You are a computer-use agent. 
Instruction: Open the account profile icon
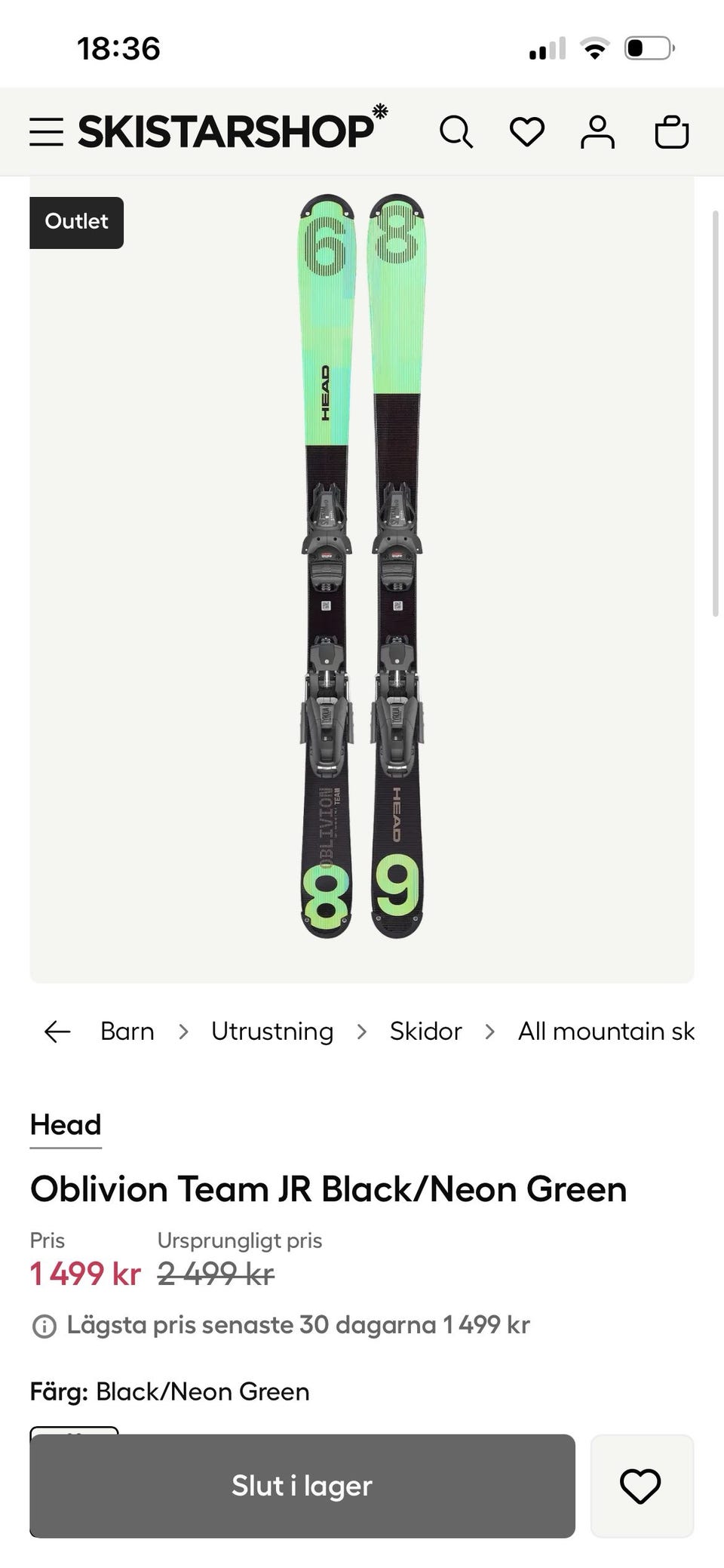point(597,132)
